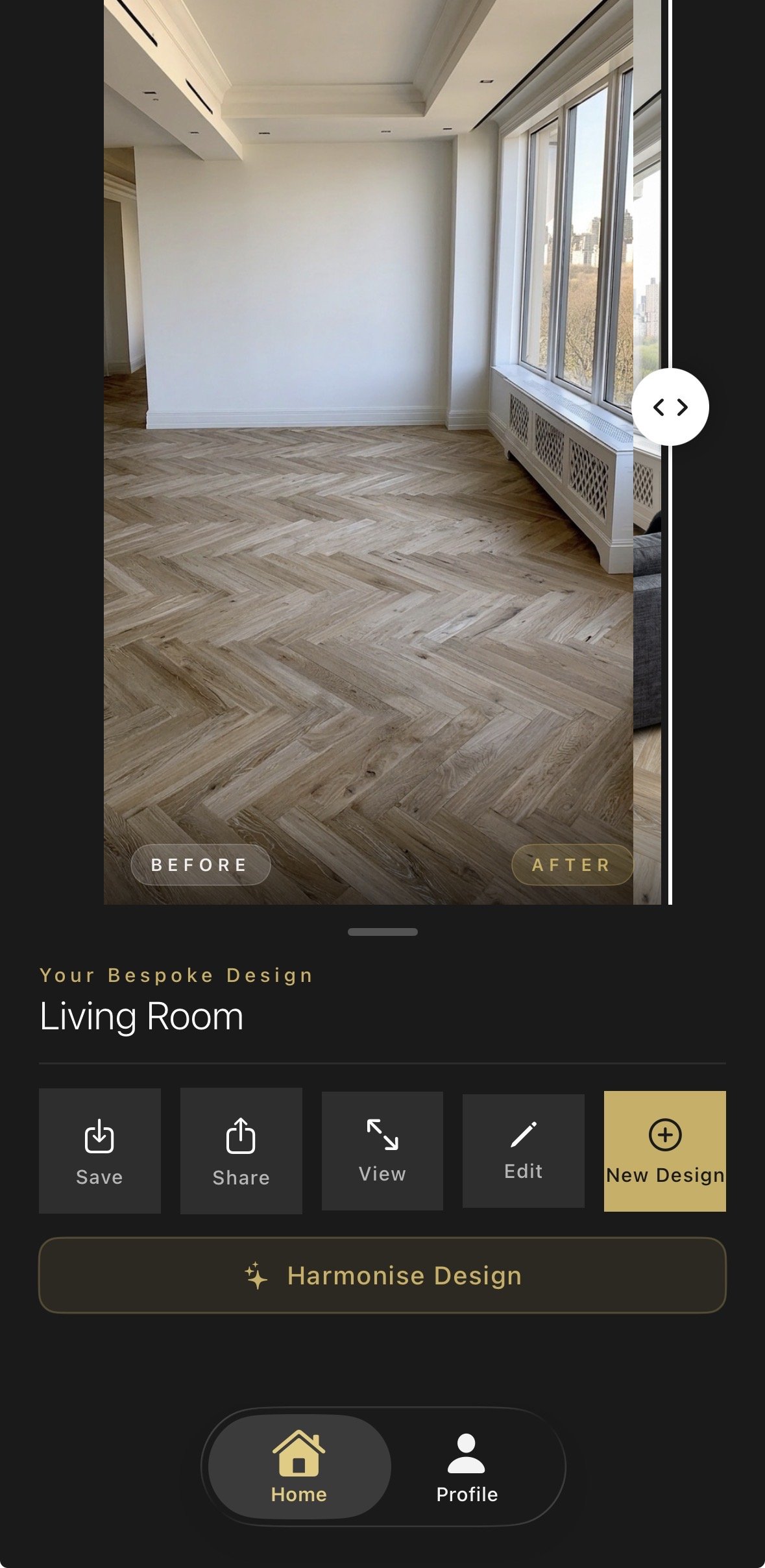Edit the Living Room design
Image resolution: width=765 pixels, height=1568 pixels.
click(523, 1151)
